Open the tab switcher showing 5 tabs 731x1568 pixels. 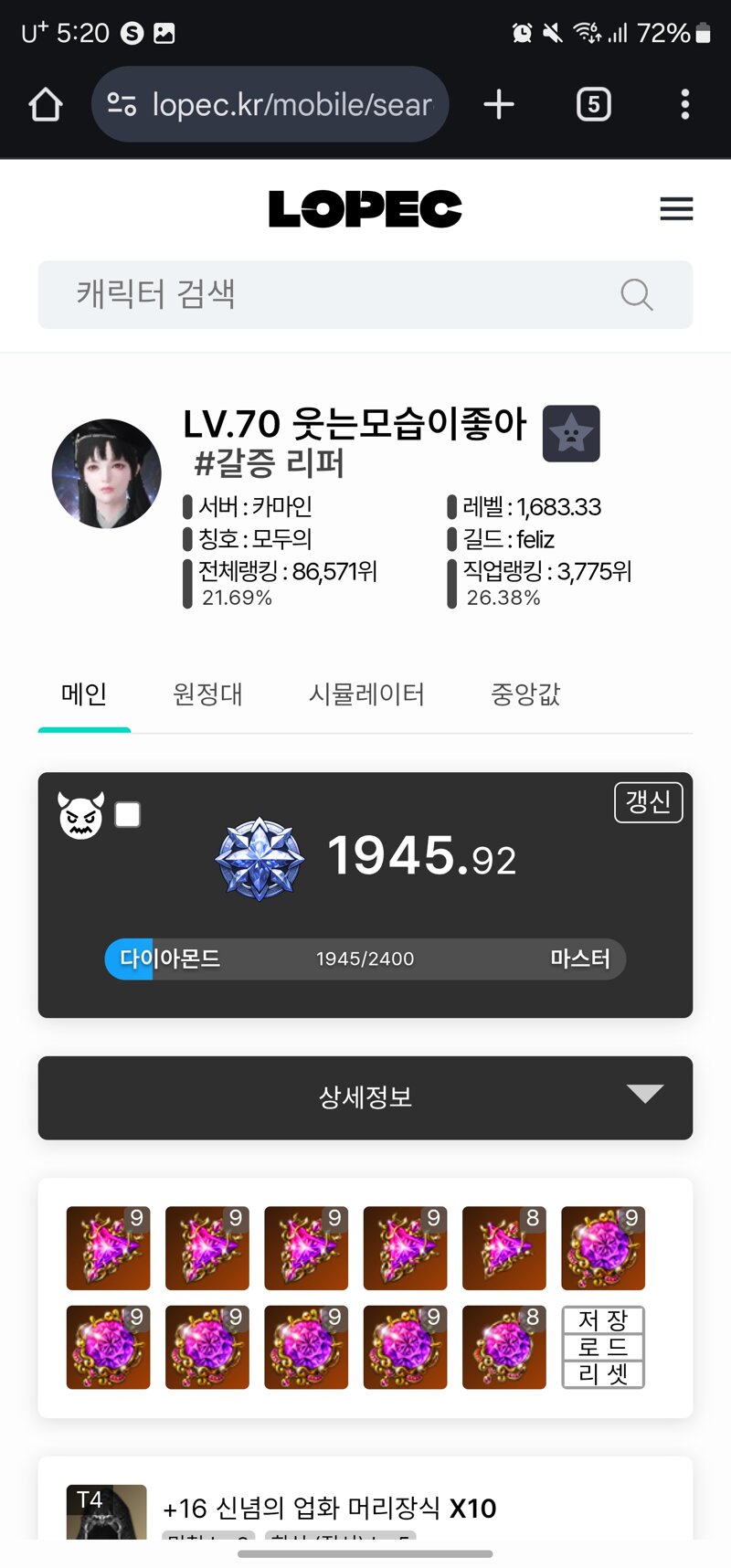[594, 104]
